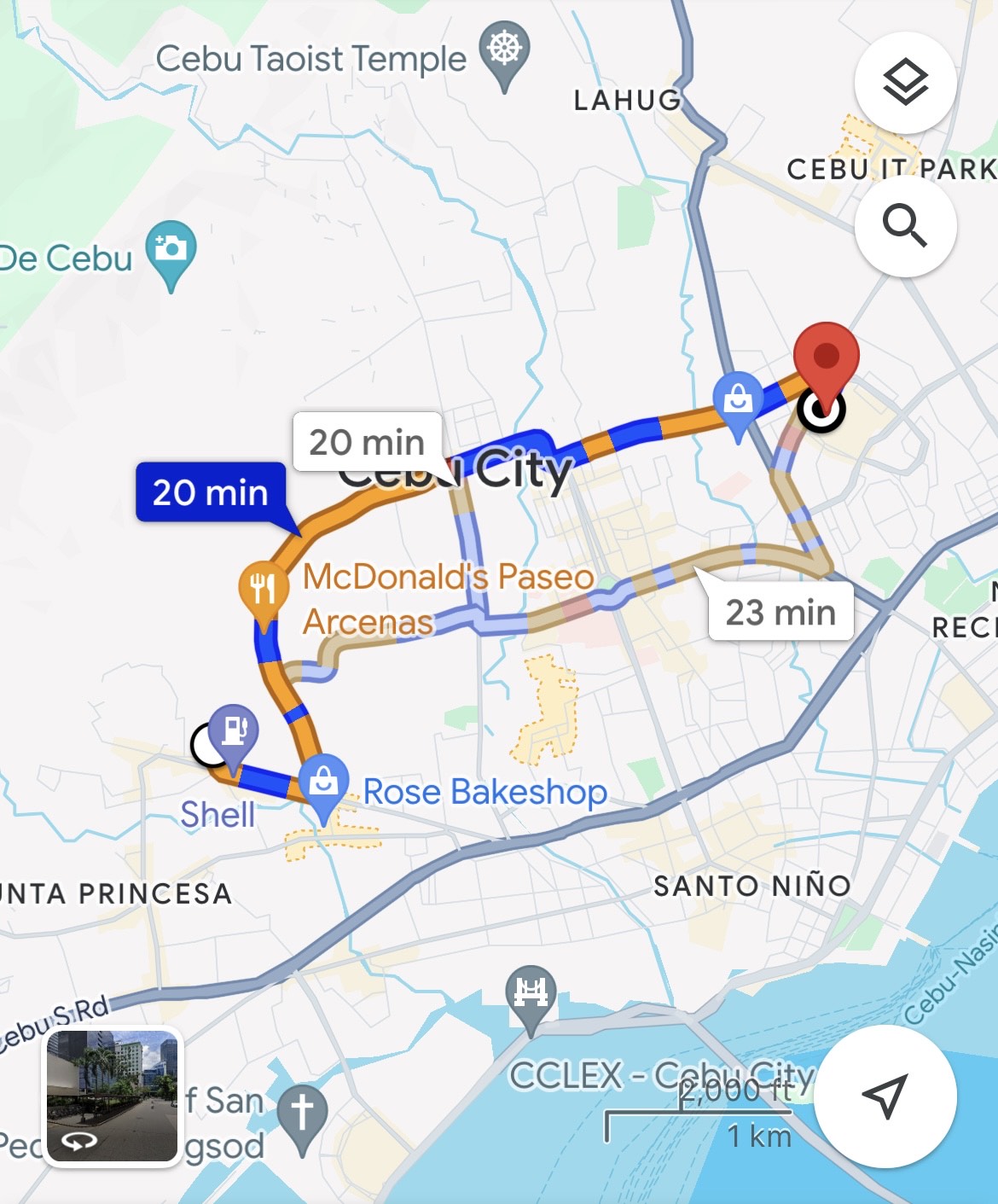Open the Shell gas station pin
This screenshot has height=1204, width=998.
click(234, 730)
